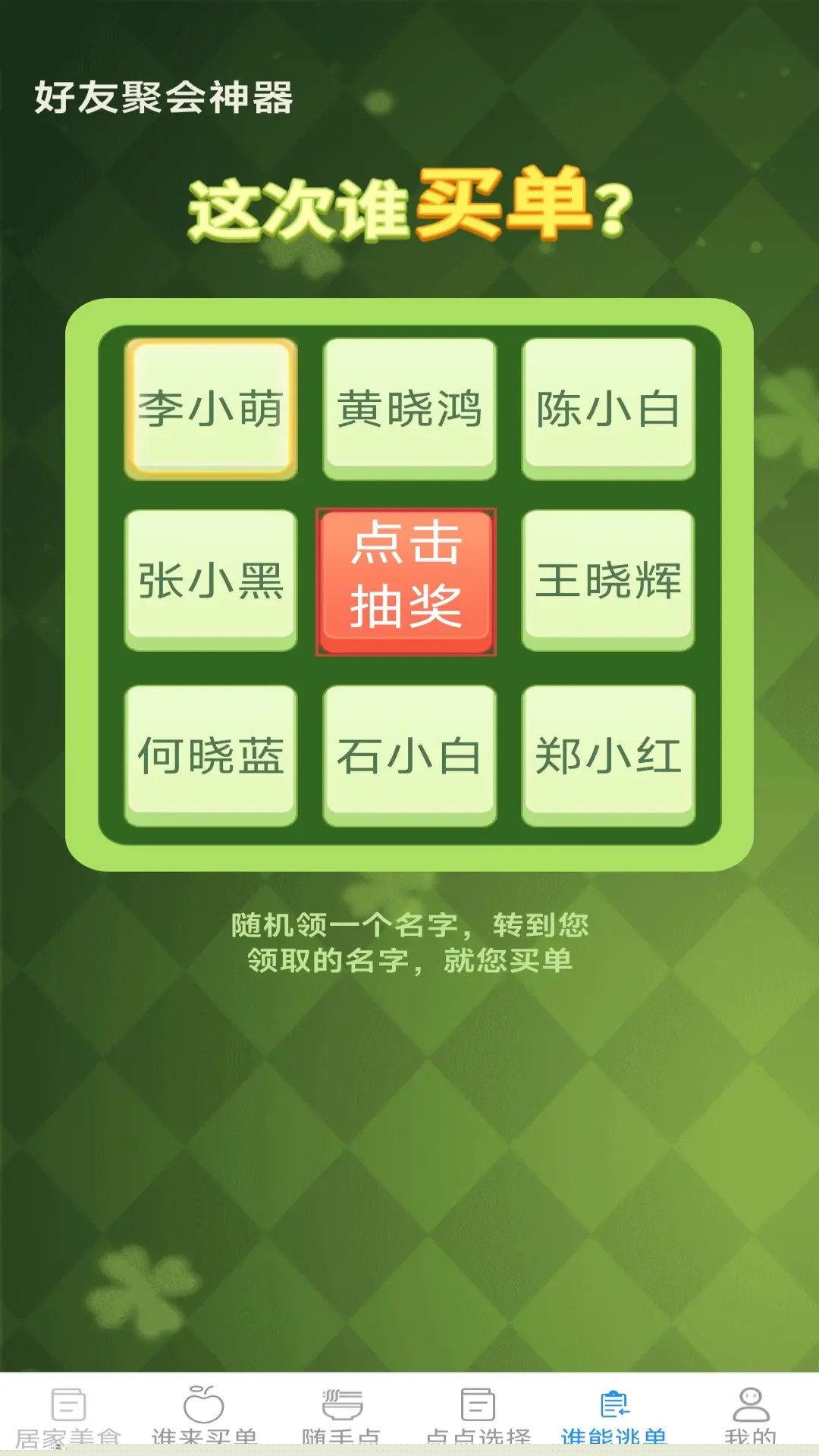Open the 点点选择 tab
Screen dimensions: 819x1456
(478, 1415)
